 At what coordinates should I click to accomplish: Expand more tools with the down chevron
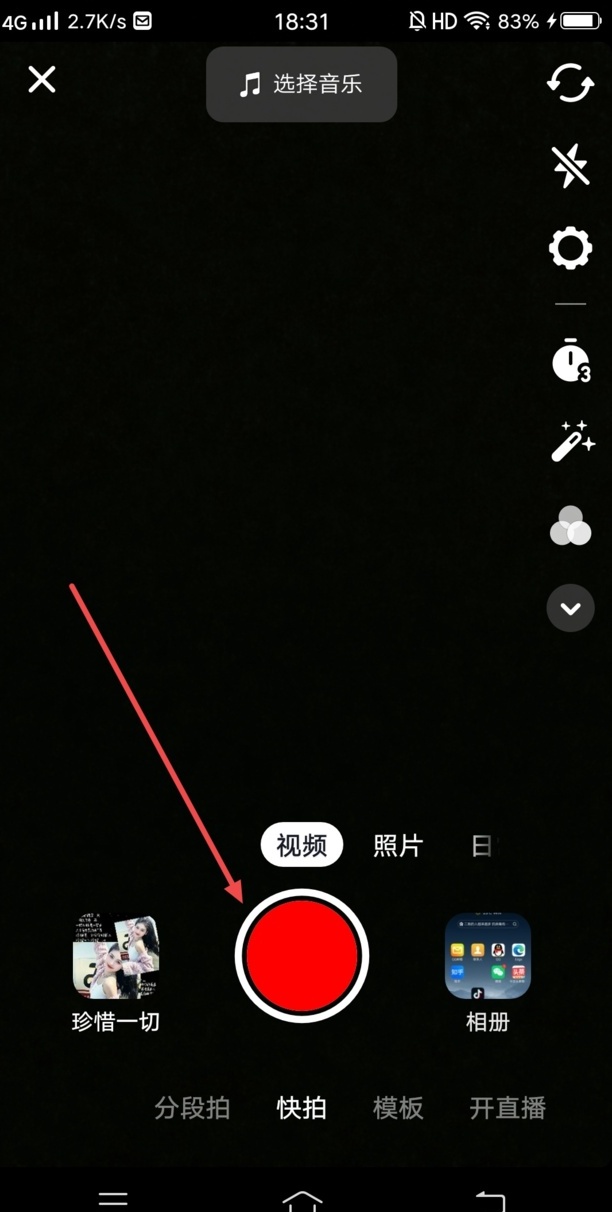tap(570, 608)
